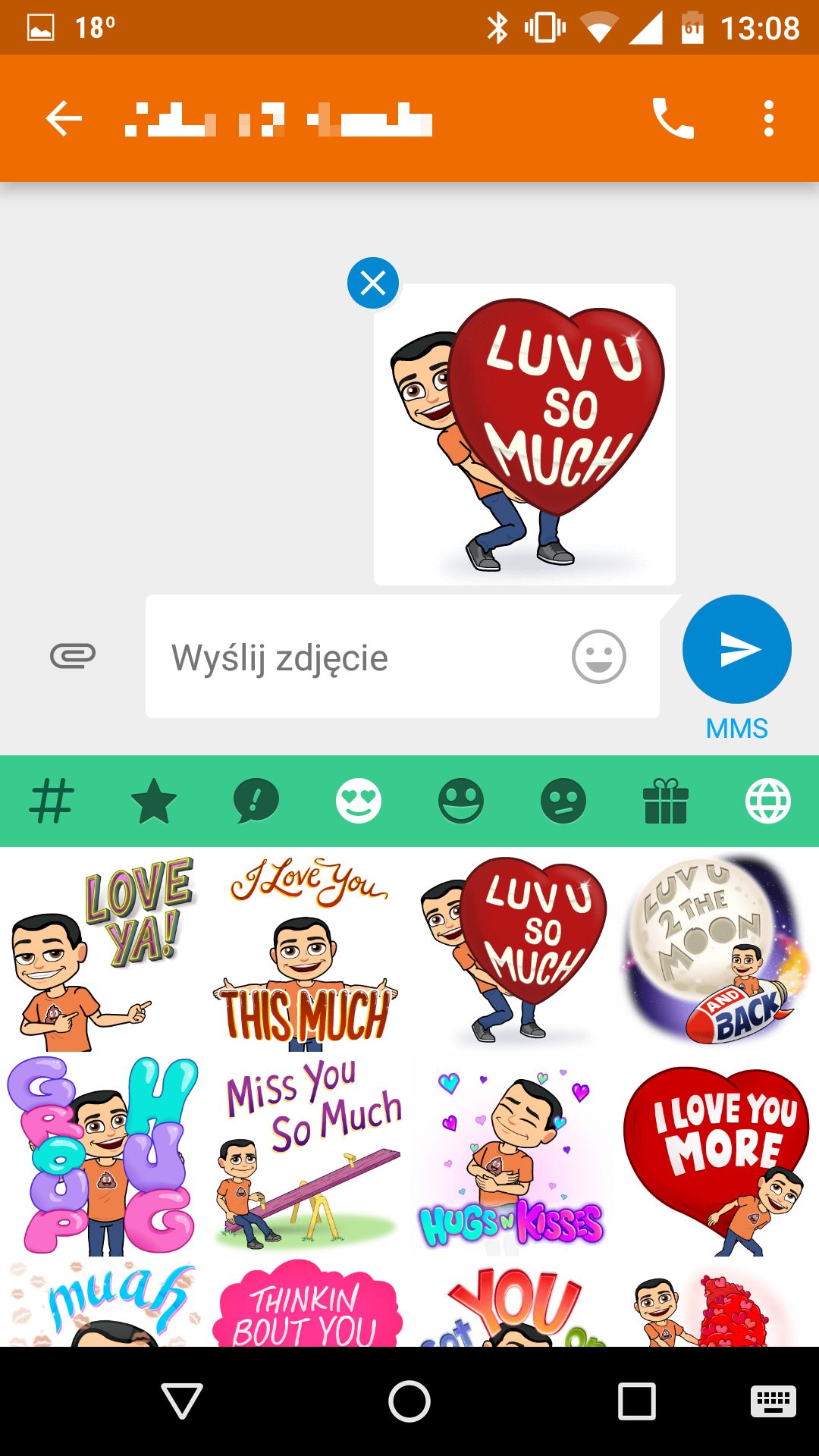
Task: Call this contact with the phone icon
Action: pyautogui.click(x=673, y=119)
